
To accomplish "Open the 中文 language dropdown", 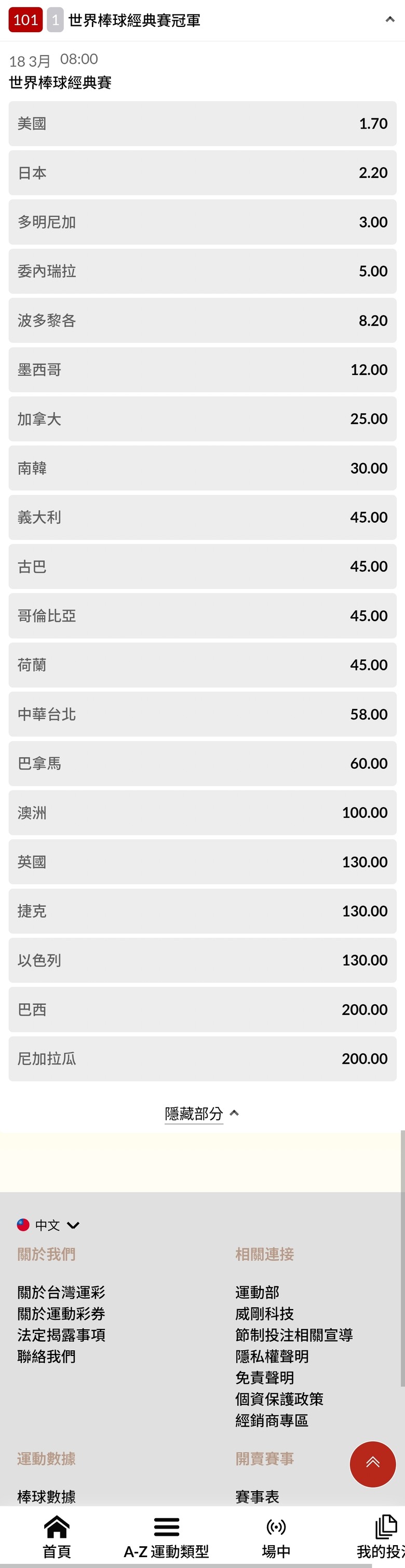I will coord(49,1225).
